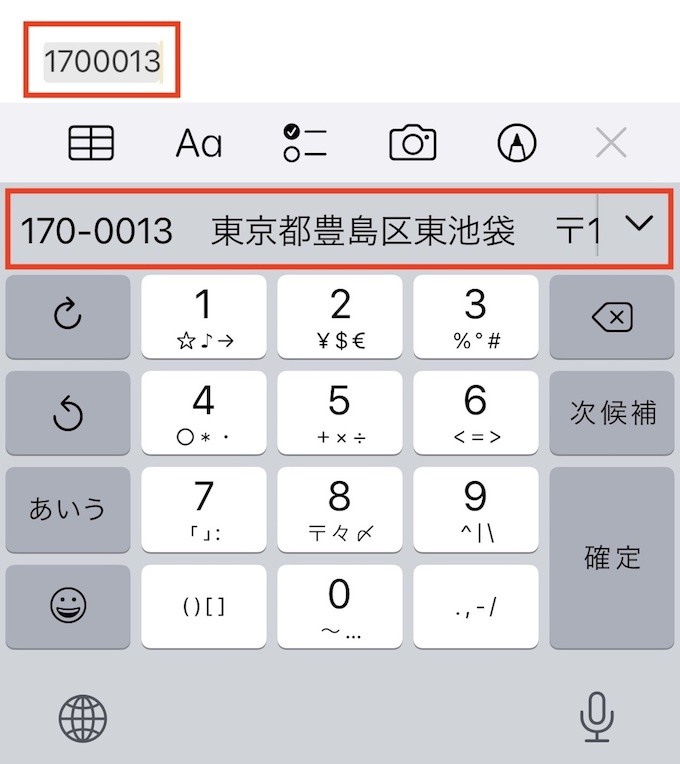Tap the brackets ()[] key
The width and height of the screenshot is (680, 764).
204,605
